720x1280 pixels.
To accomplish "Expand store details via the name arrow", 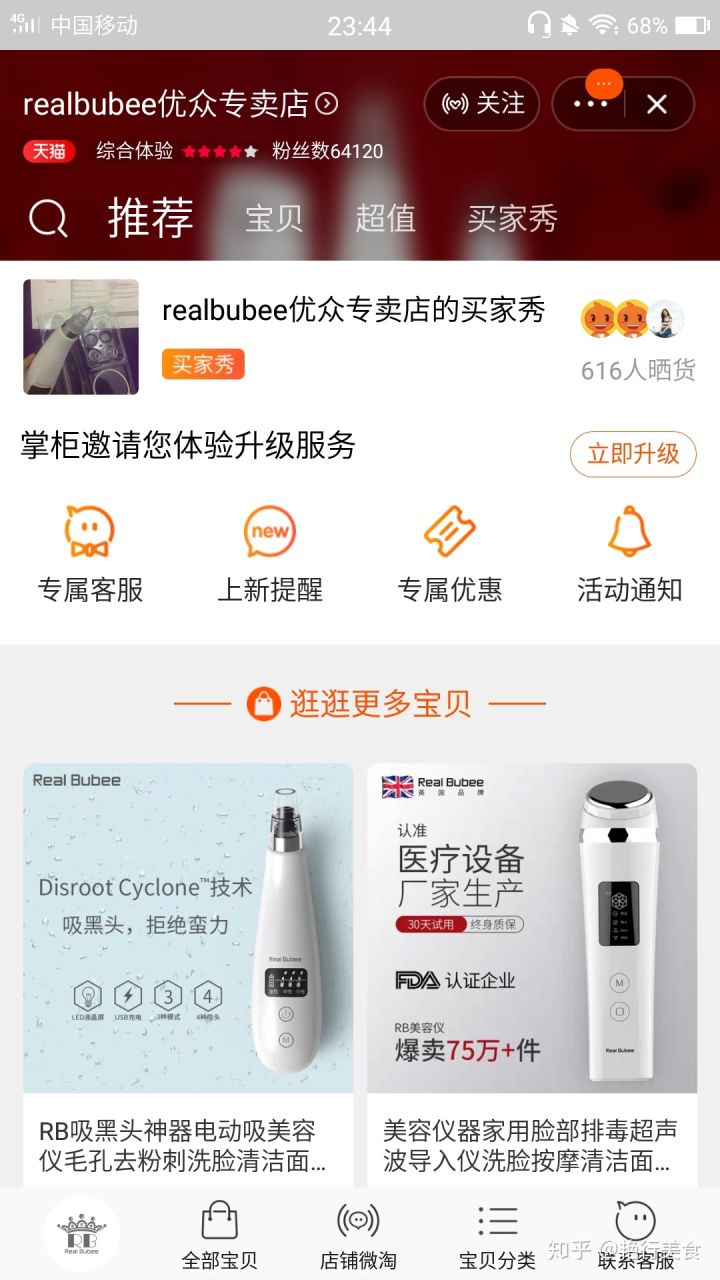I will (325, 102).
